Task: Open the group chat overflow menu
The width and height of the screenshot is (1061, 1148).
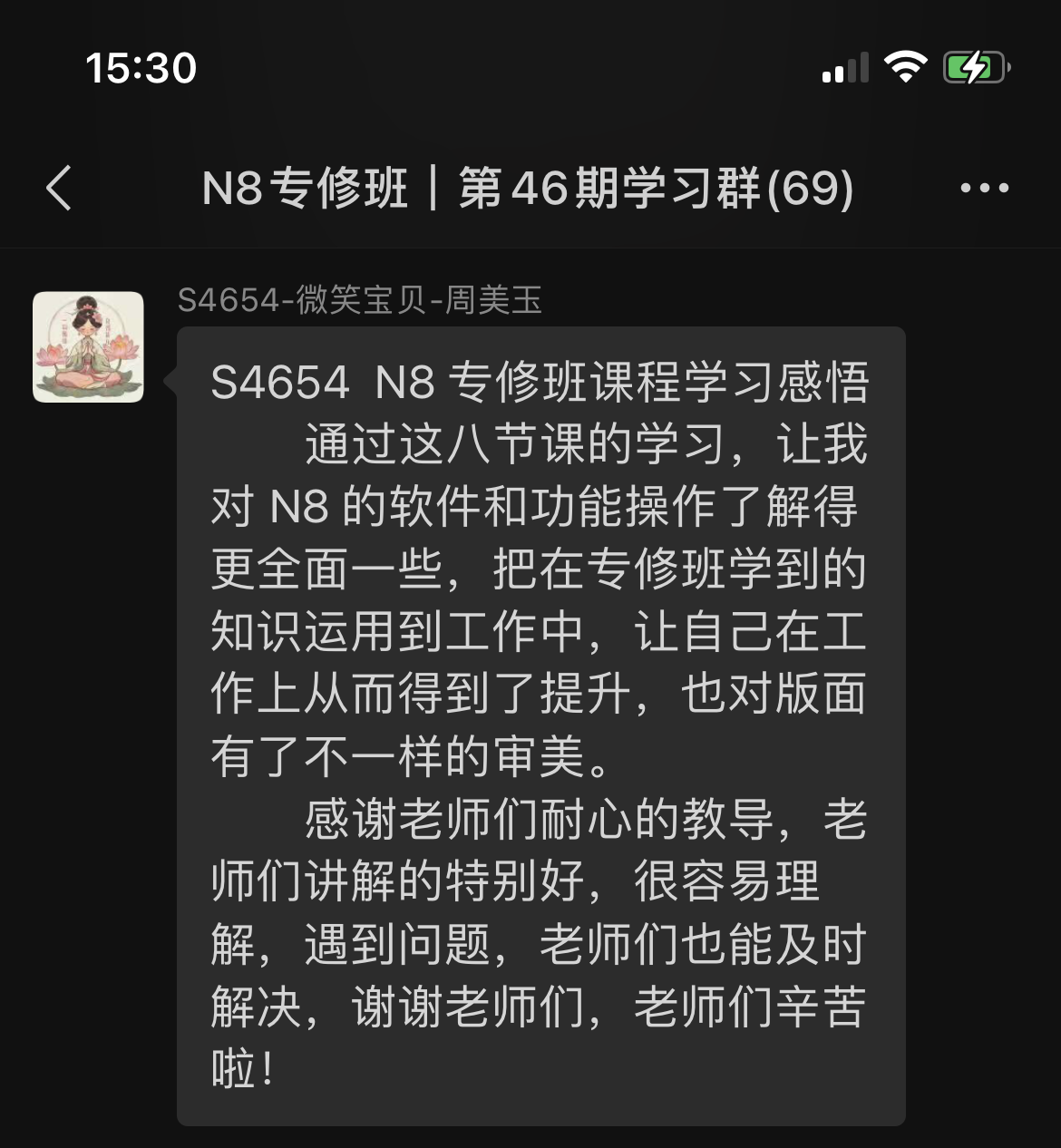Action: point(984,189)
